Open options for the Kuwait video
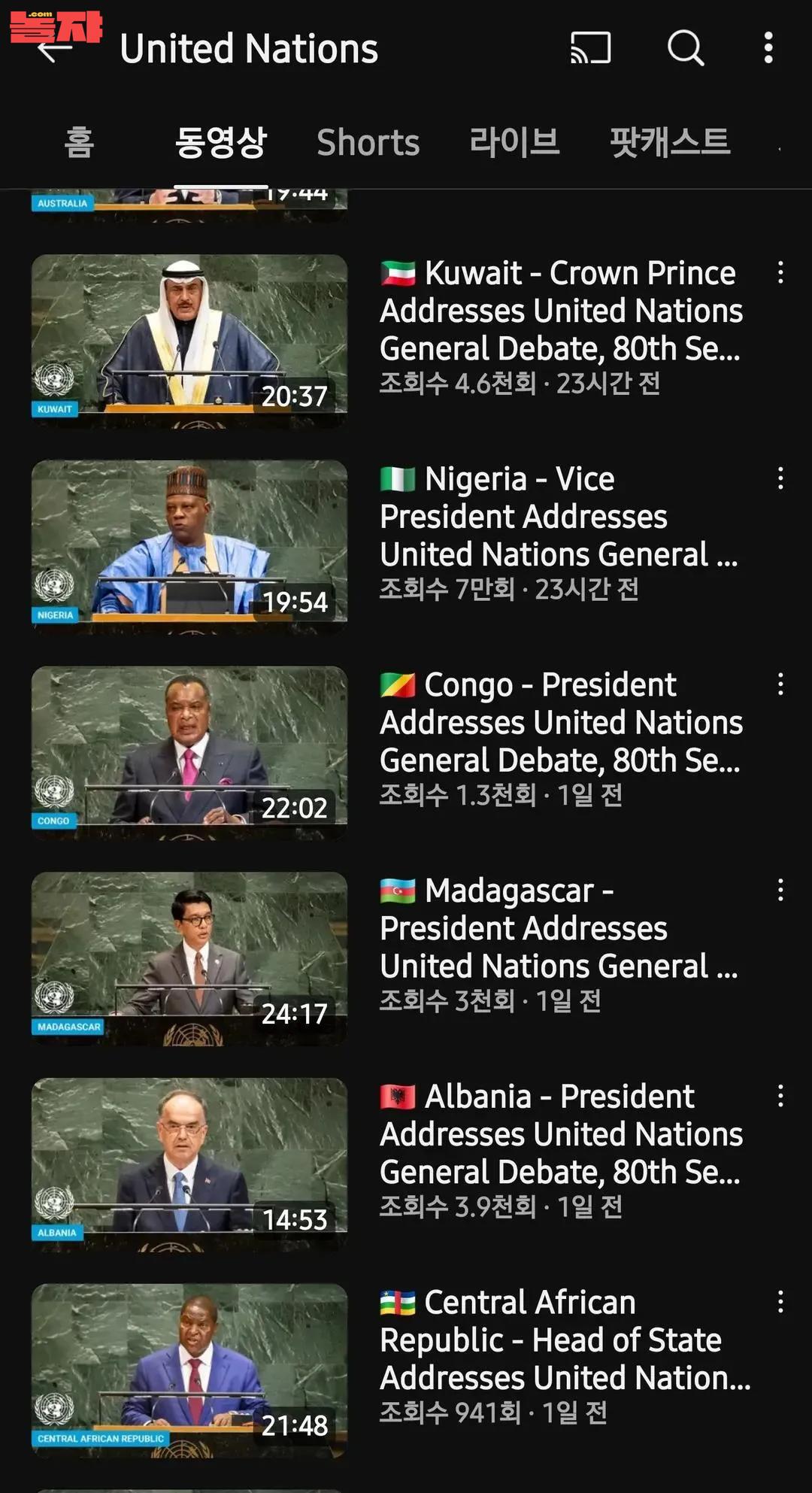The image size is (812, 1493). click(x=780, y=273)
